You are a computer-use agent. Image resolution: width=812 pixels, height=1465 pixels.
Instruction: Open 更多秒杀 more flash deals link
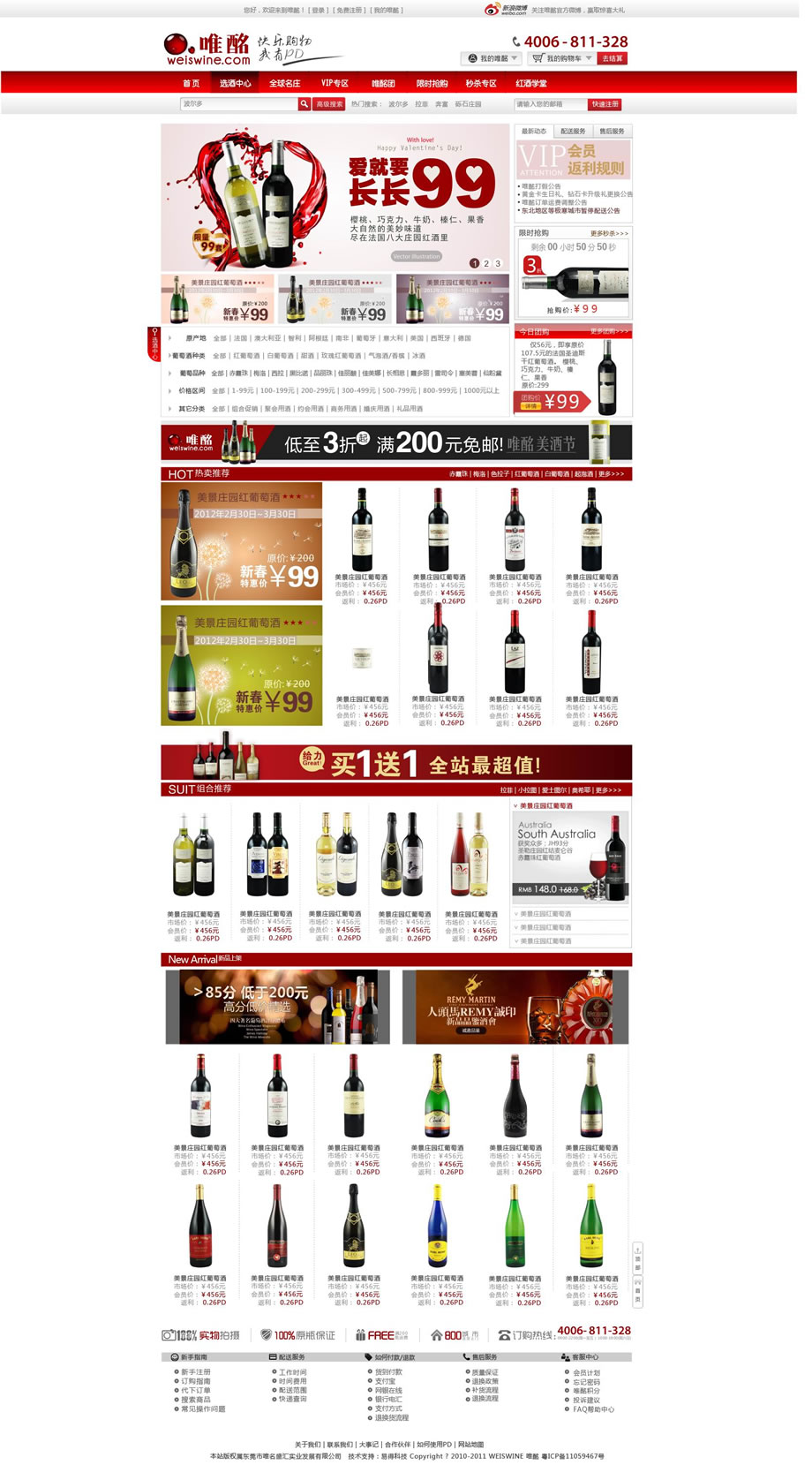pyautogui.click(x=609, y=234)
